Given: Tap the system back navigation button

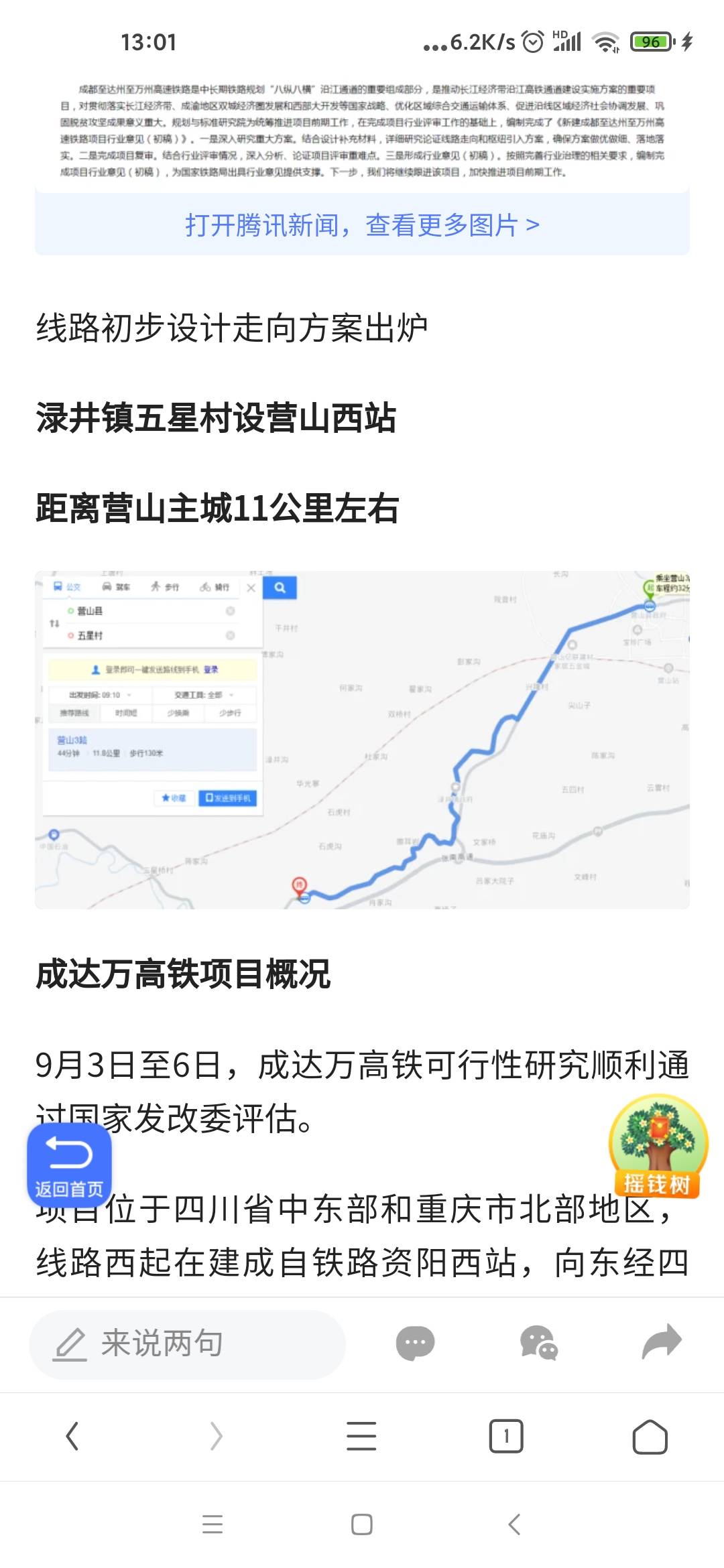Looking at the screenshot, I should pyautogui.click(x=514, y=1524).
